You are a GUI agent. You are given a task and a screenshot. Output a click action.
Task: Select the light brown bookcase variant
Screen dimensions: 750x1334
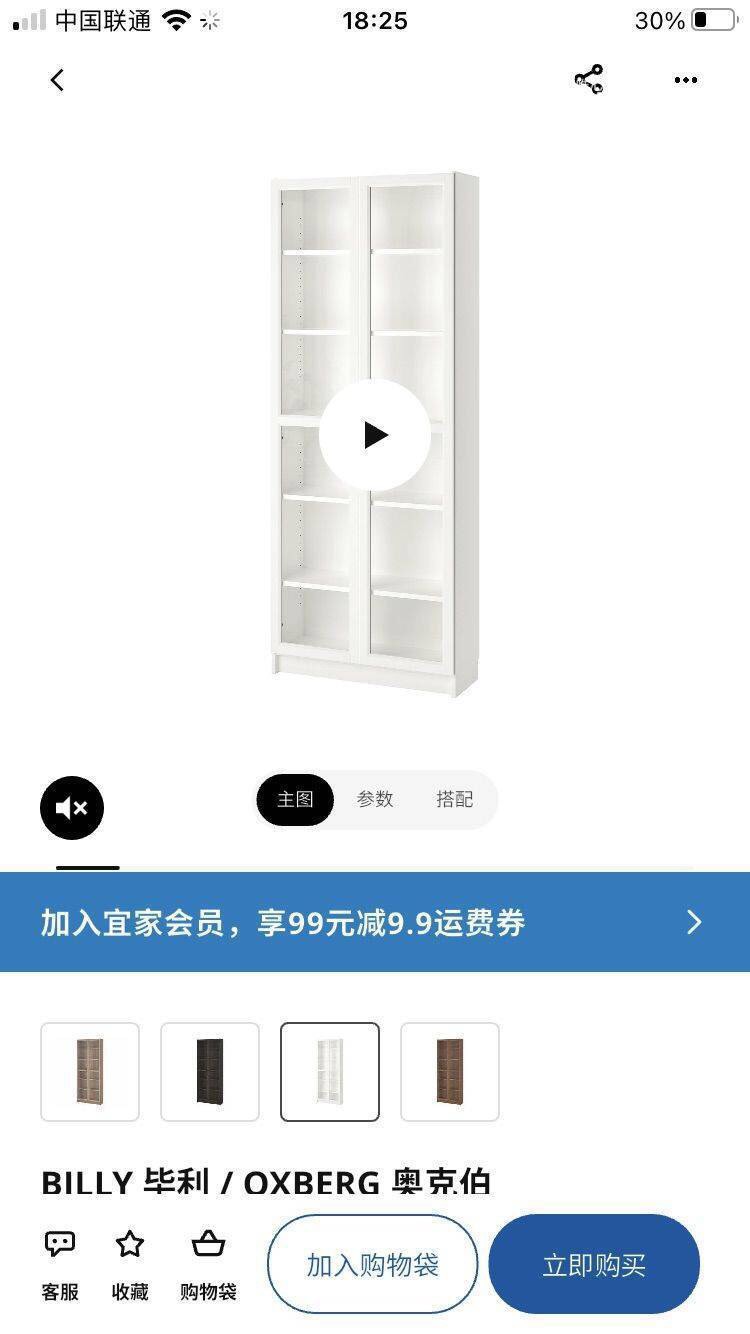tap(90, 1071)
